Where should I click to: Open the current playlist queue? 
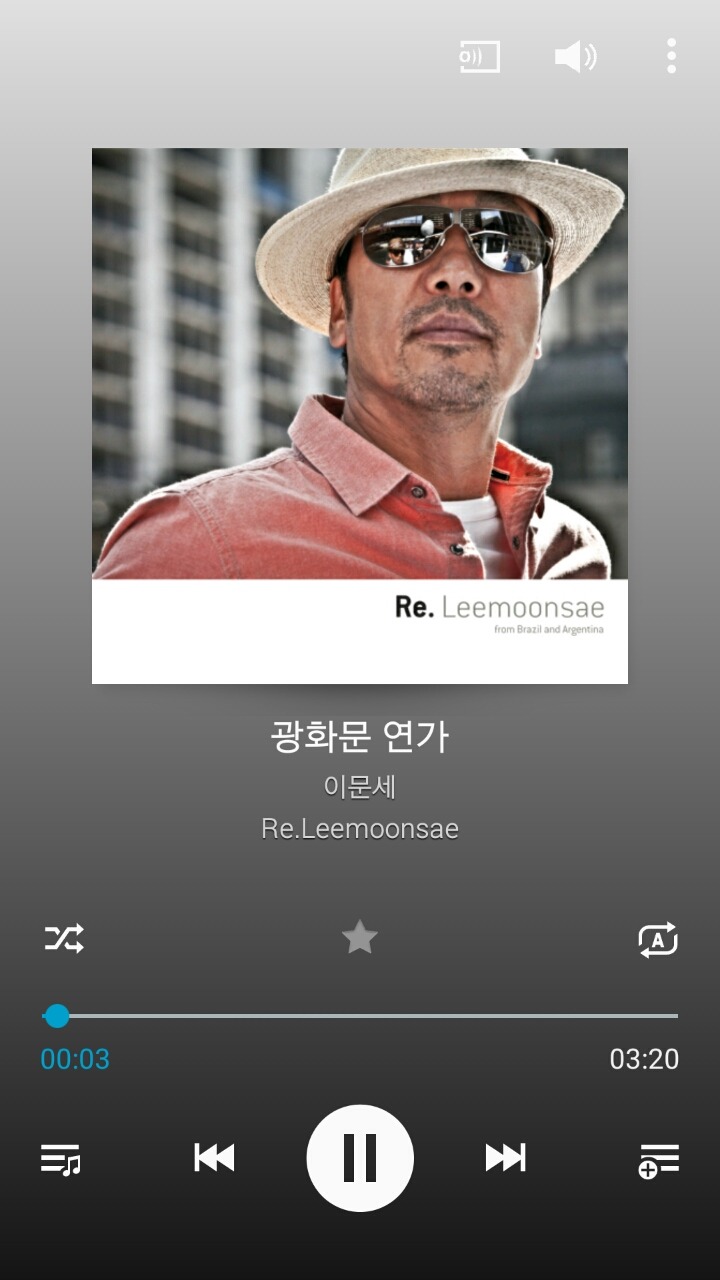click(60, 1159)
